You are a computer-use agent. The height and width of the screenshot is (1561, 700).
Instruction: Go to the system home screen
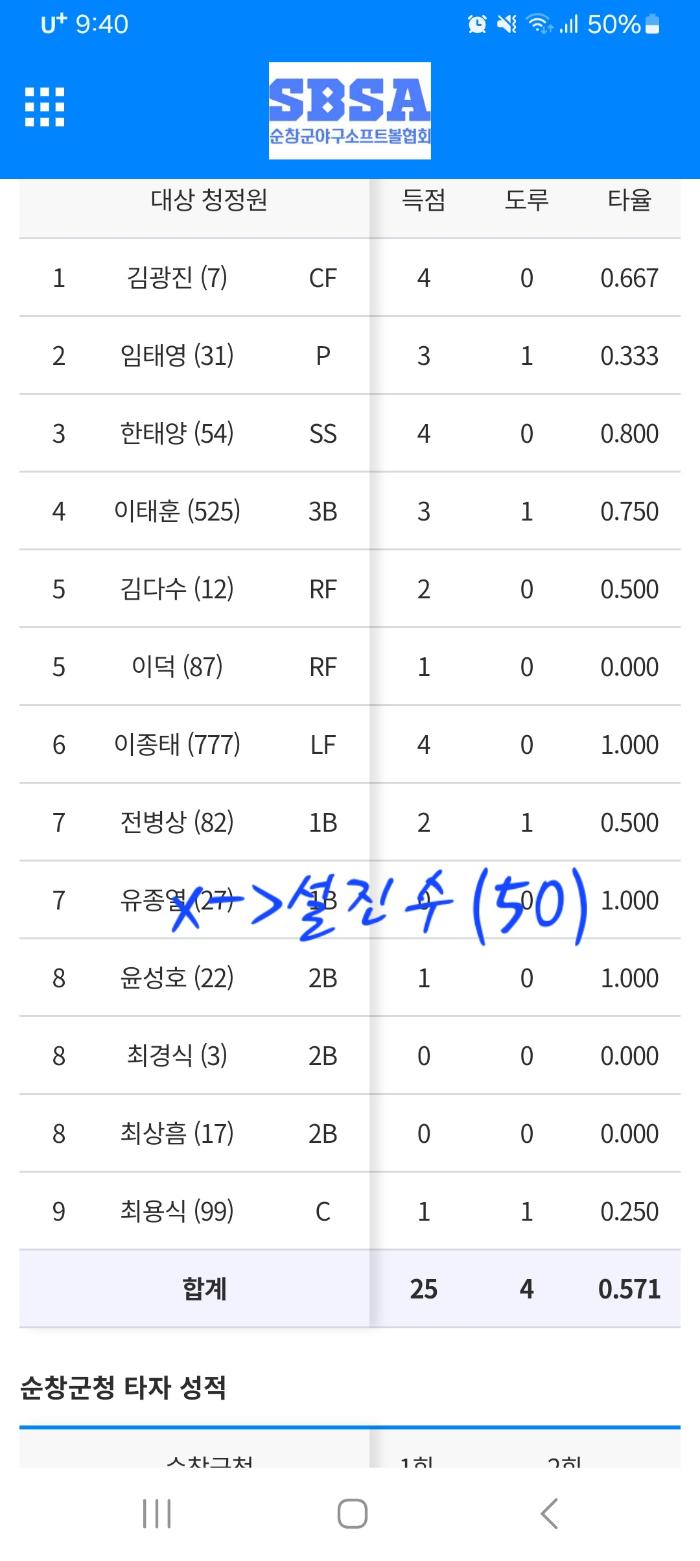point(352,1514)
